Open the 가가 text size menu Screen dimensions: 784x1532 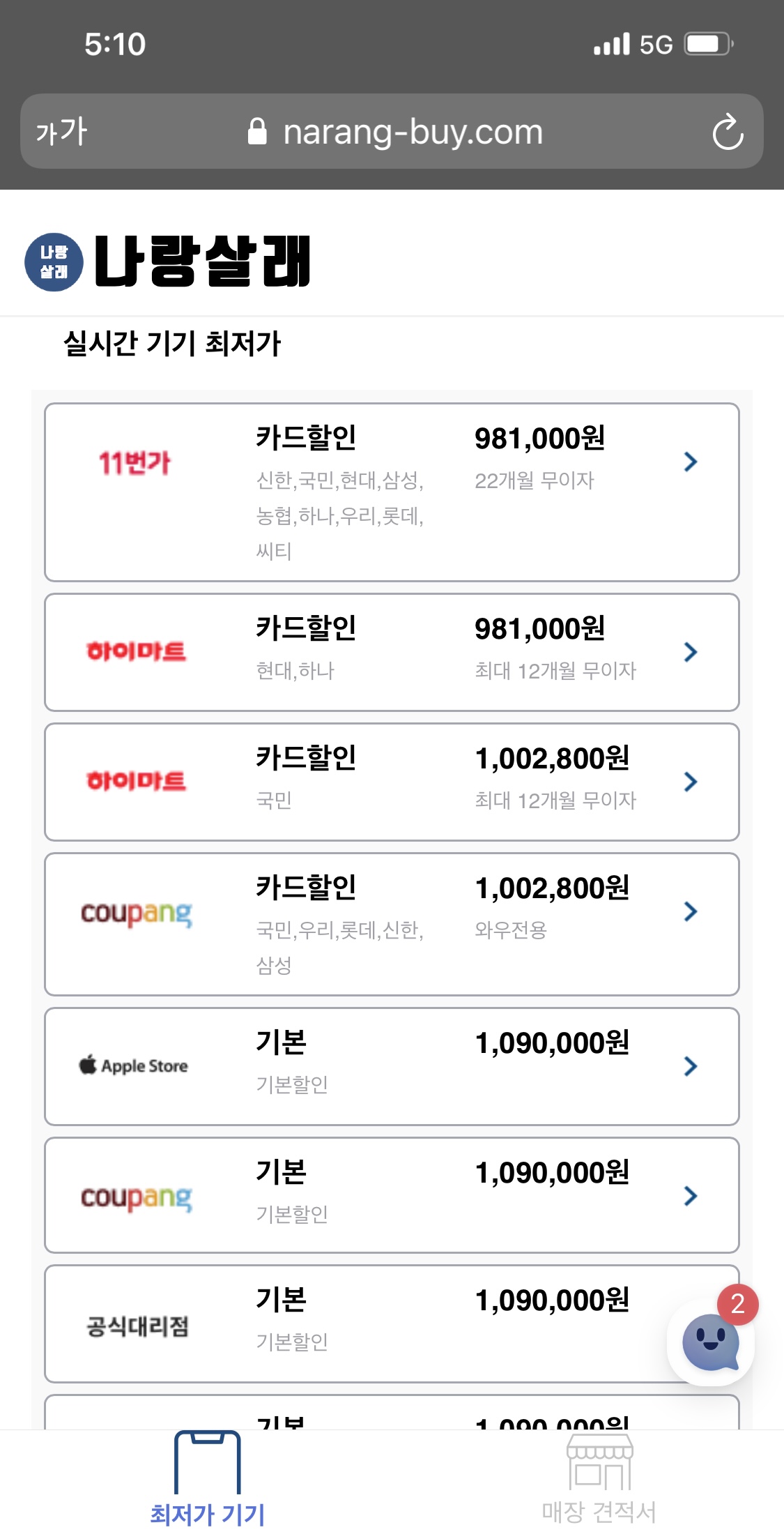(61, 131)
